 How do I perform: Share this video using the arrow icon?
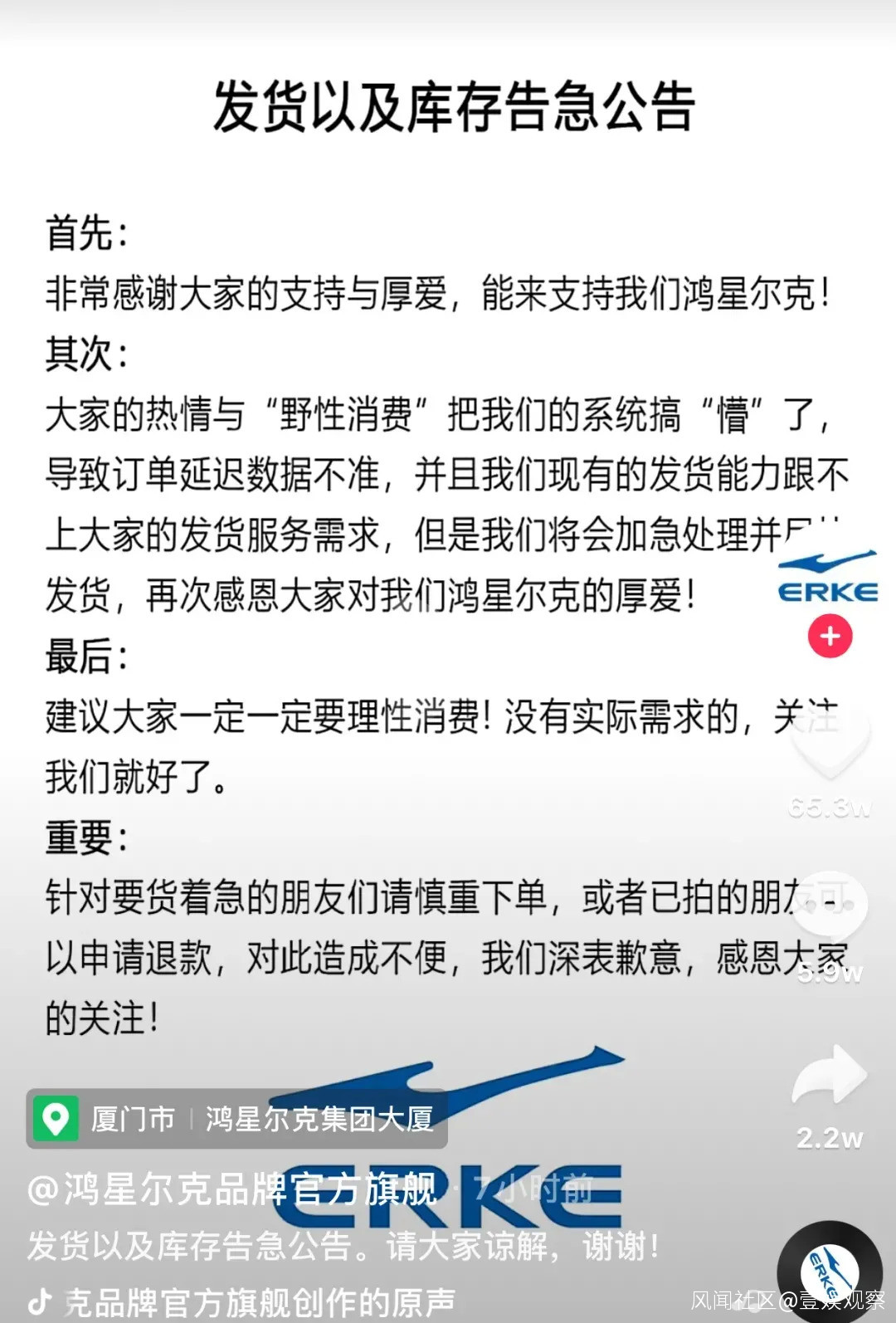(829, 1076)
